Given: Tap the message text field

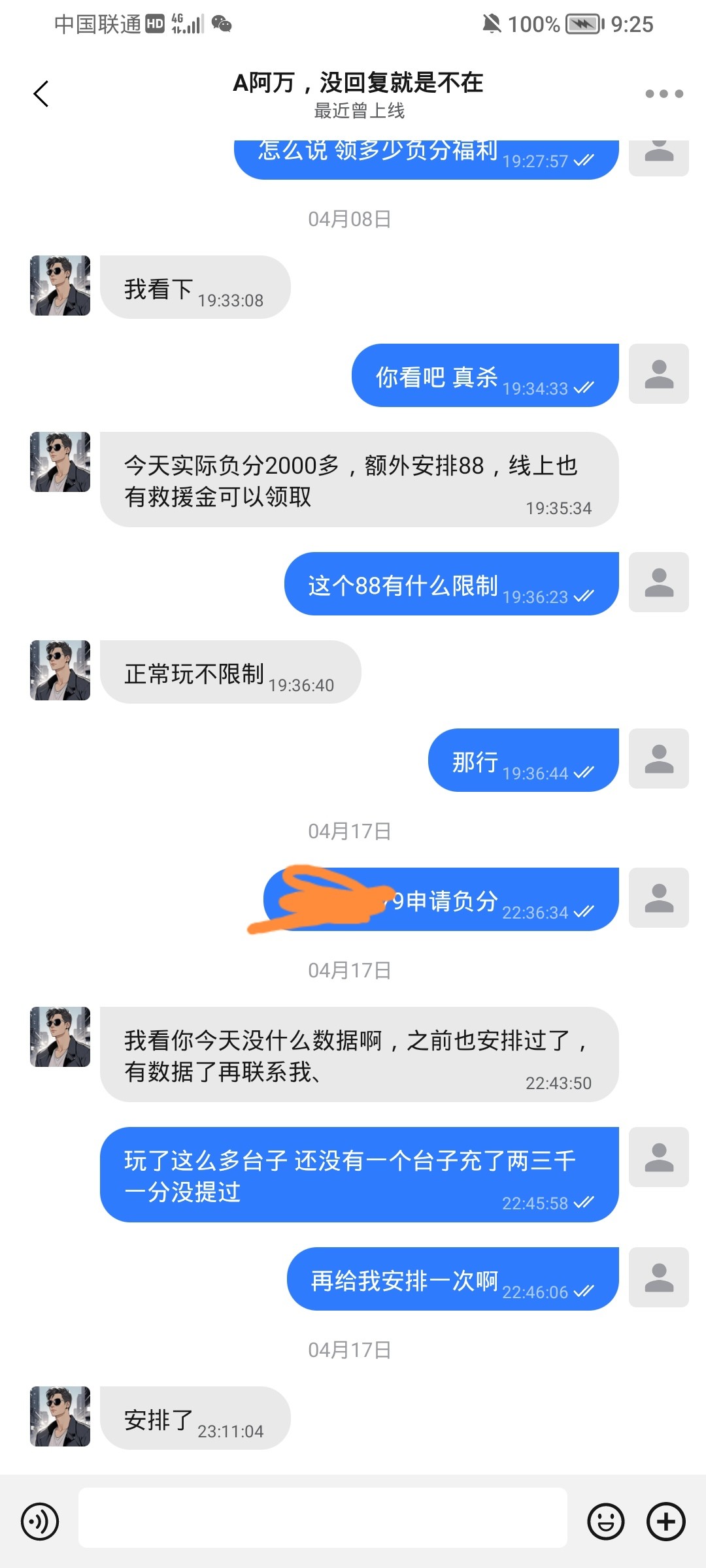Looking at the screenshot, I should pyautogui.click(x=323, y=1518).
